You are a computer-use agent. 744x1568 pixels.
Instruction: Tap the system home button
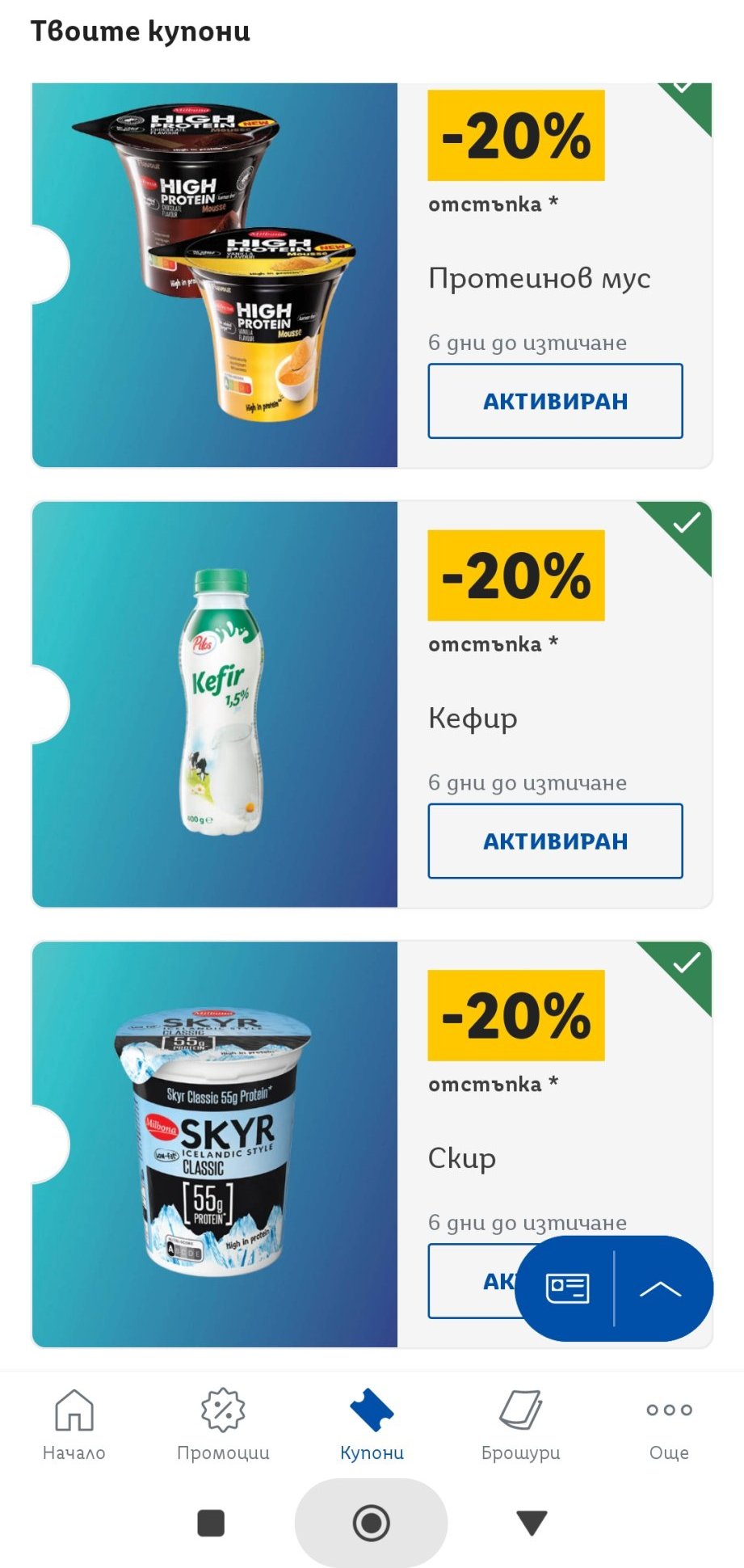click(x=372, y=1523)
